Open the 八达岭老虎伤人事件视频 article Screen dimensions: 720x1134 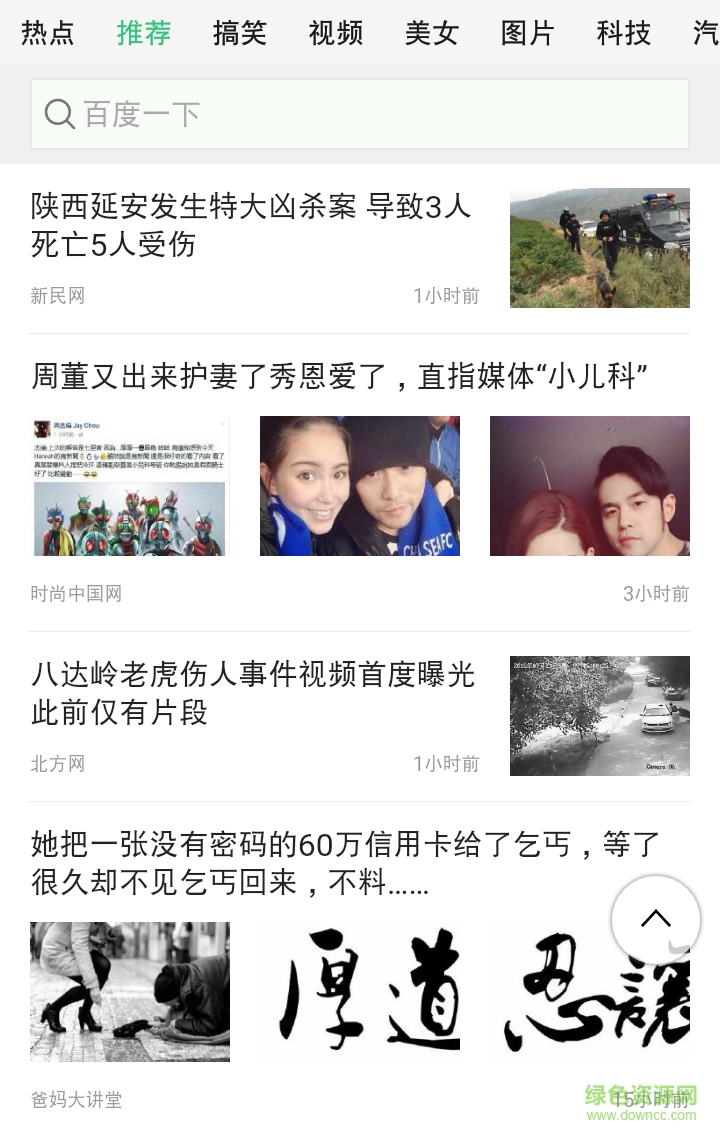click(x=253, y=694)
